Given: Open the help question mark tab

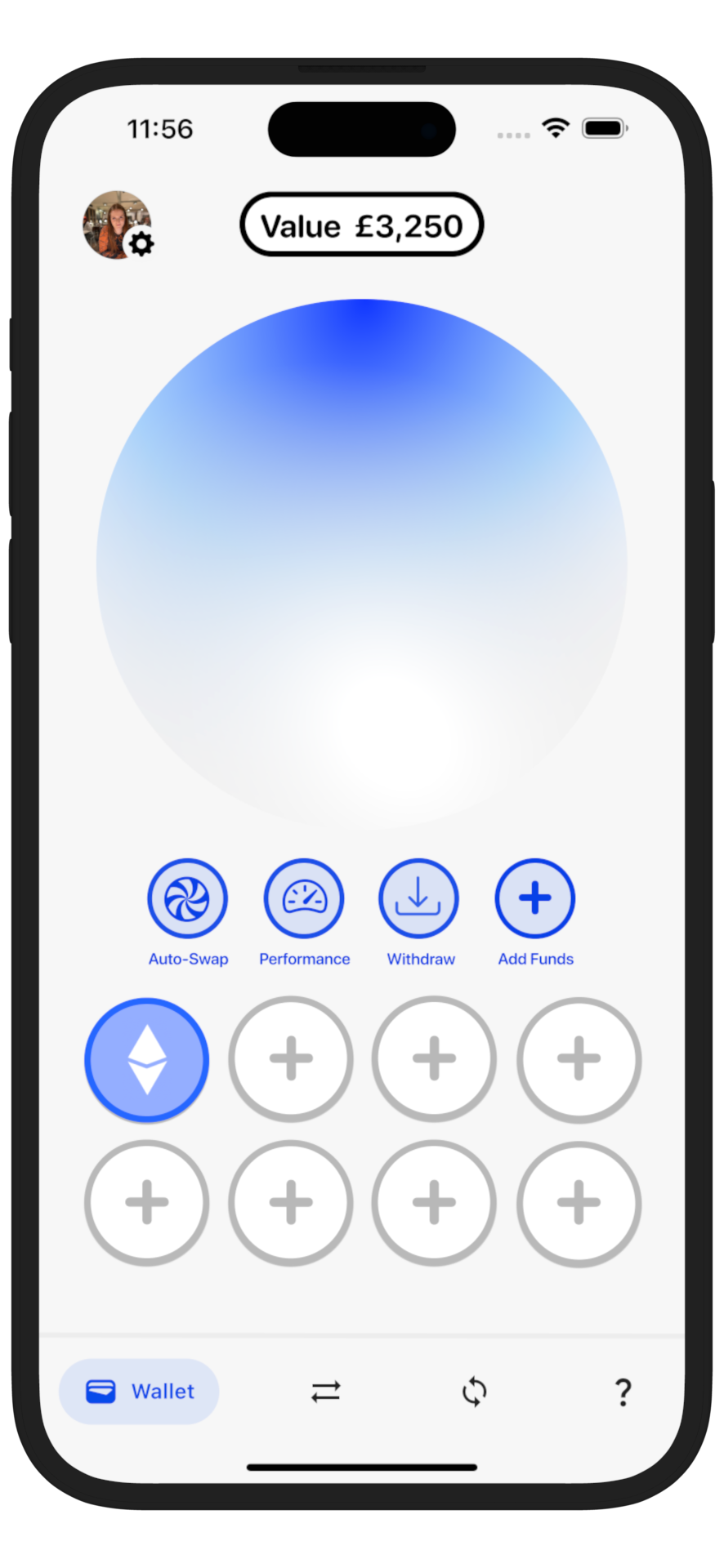Looking at the screenshot, I should pyautogui.click(x=623, y=1392).
